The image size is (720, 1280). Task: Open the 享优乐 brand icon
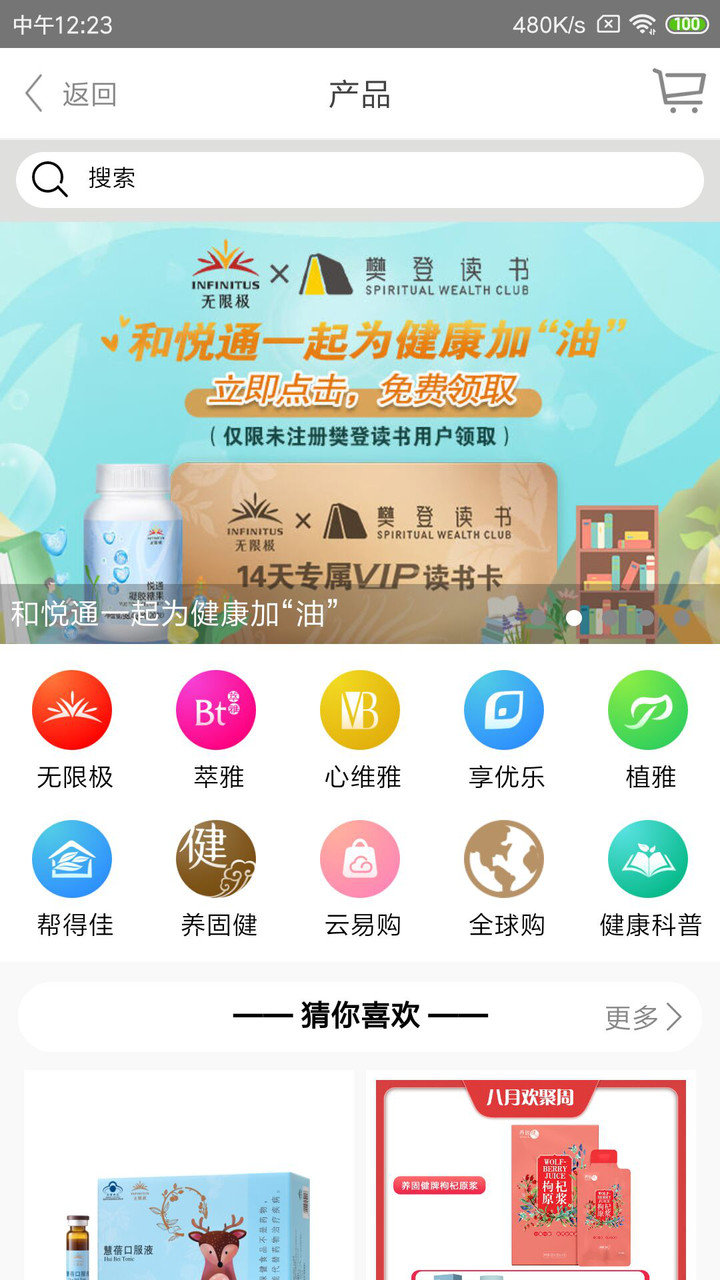(x=504, y=713)
